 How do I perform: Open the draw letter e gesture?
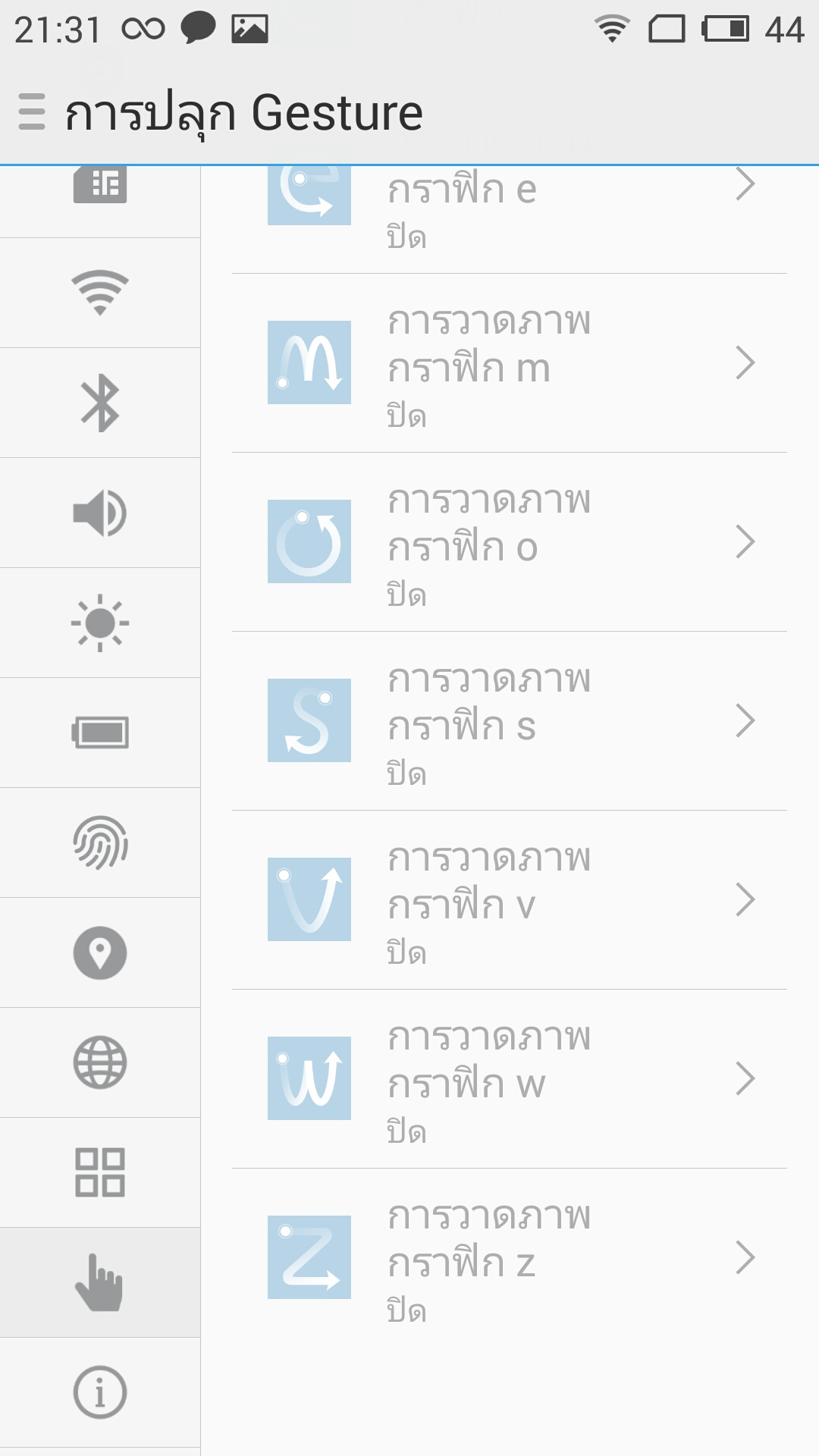click(x=510, y=219)
